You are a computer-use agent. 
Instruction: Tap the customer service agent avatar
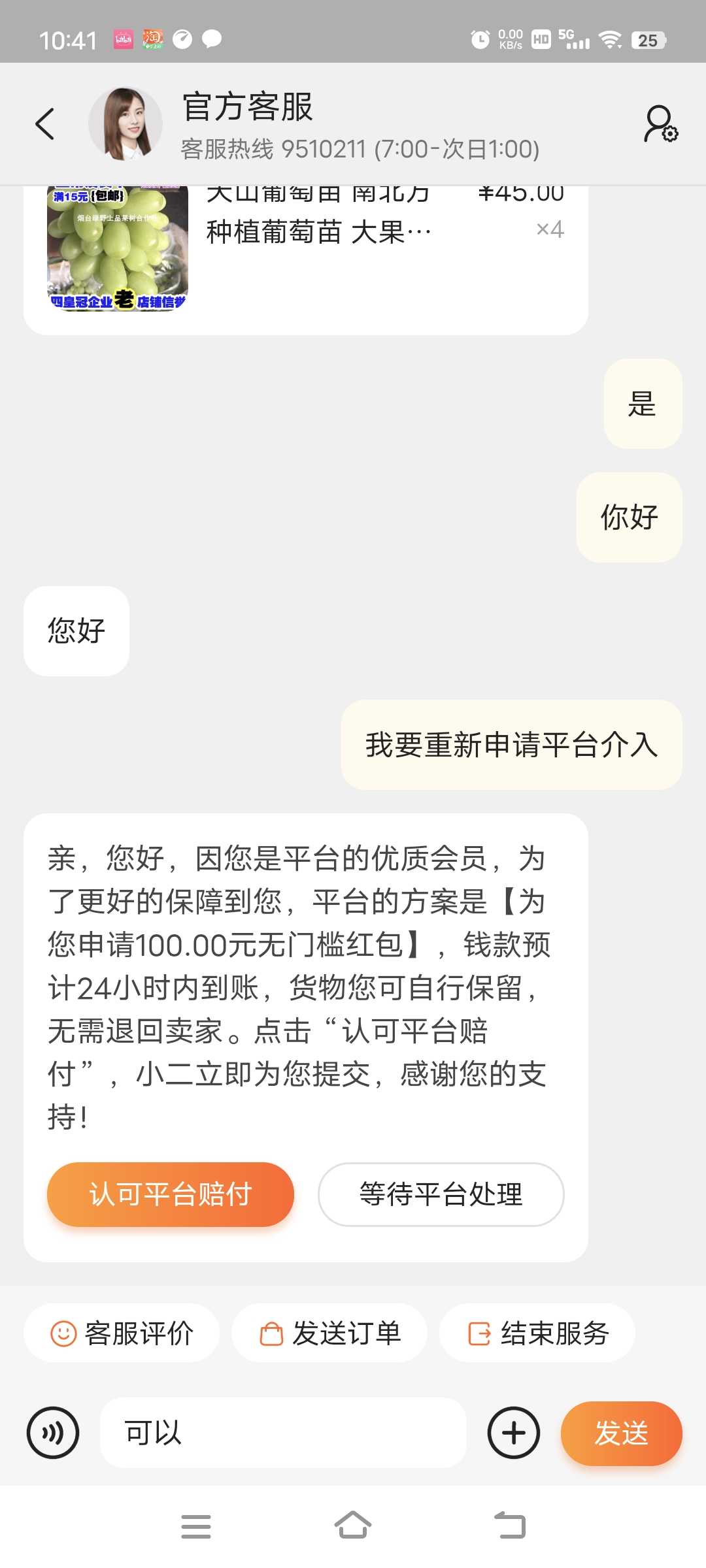click(126, 124)
